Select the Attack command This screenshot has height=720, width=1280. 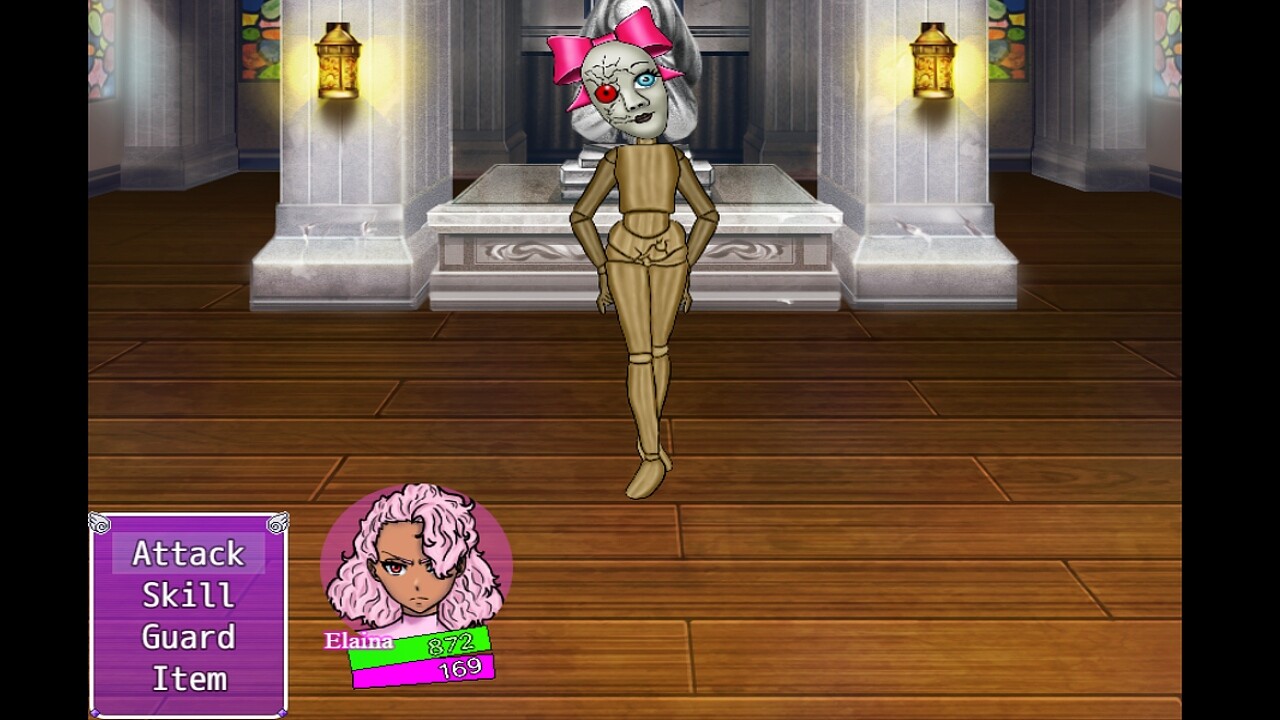click(188, 553)
